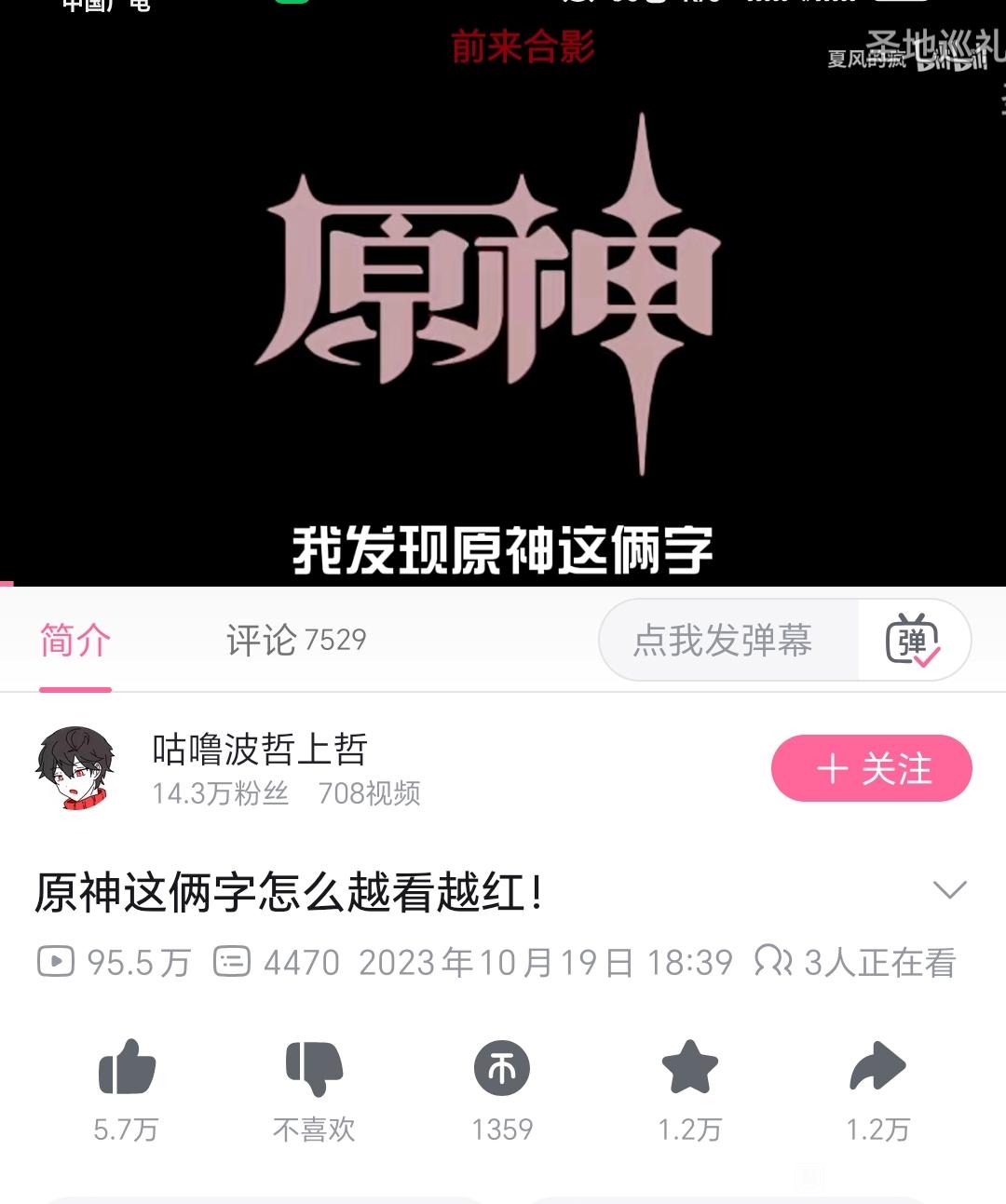Toggle the 弹幕 display switch
The height and width of the screenshot is (1204, 1006).
(x=913, y=641)
